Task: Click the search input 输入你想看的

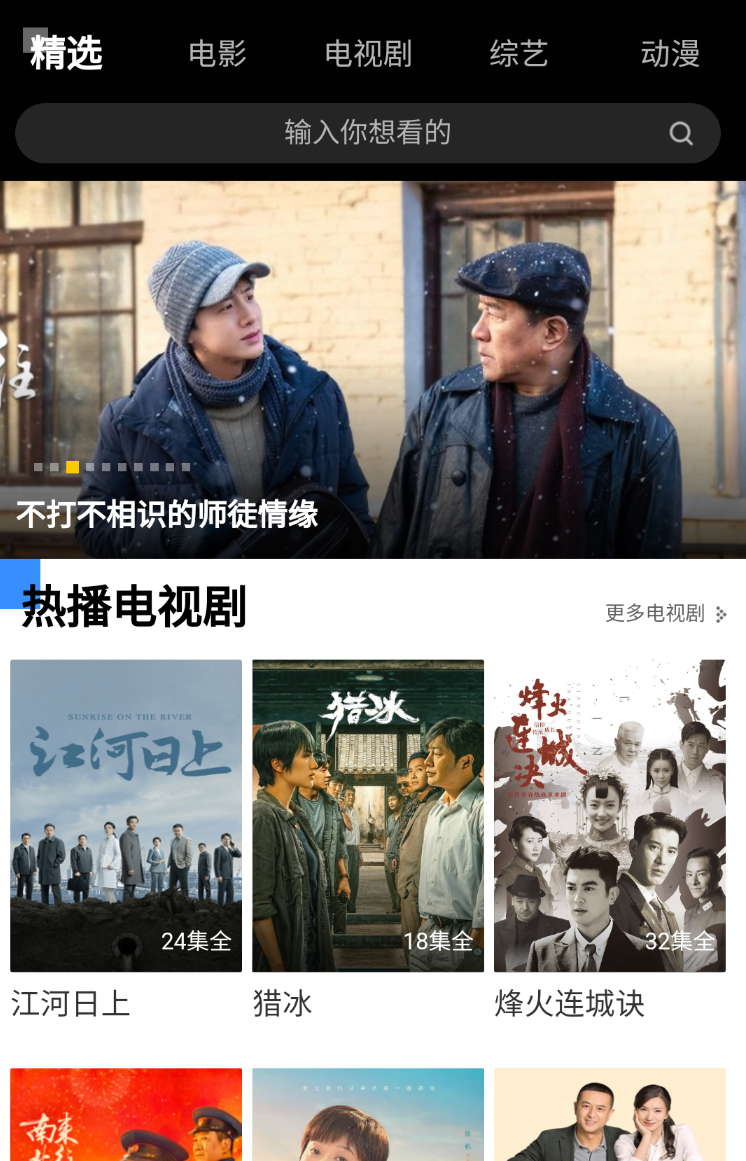Action: 368,133
